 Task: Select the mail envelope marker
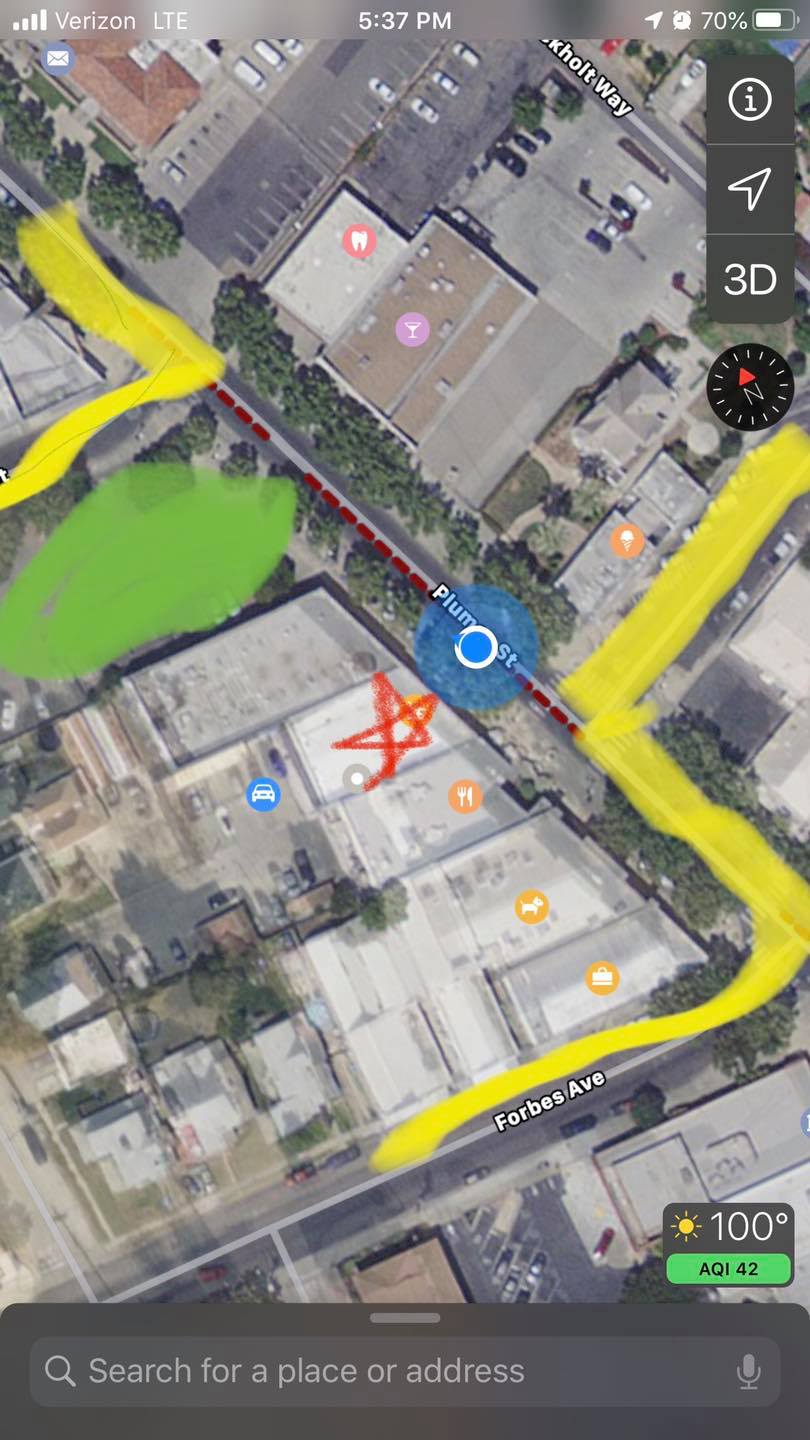coord(58,59)
